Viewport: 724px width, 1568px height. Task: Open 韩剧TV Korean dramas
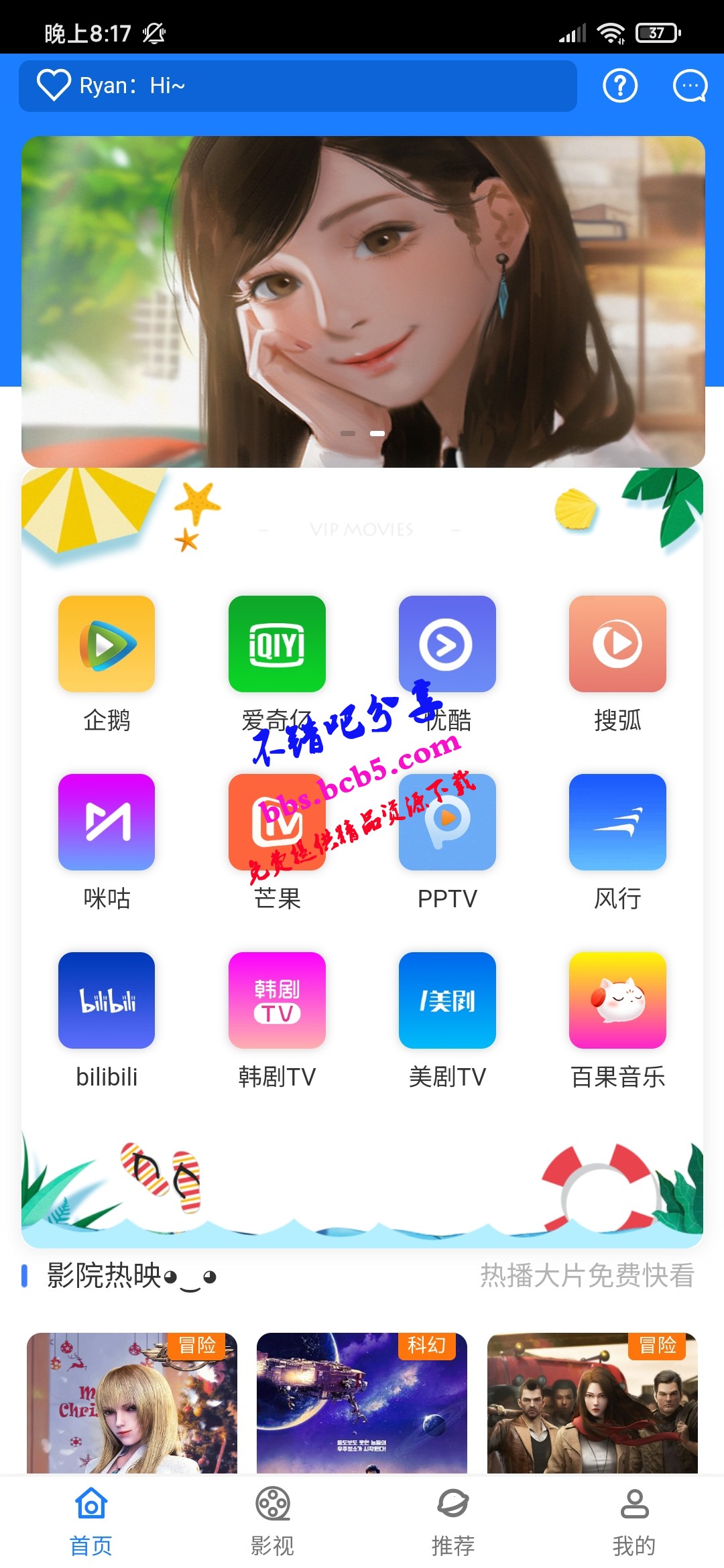pyautogui.click(x=277, y=1000)
